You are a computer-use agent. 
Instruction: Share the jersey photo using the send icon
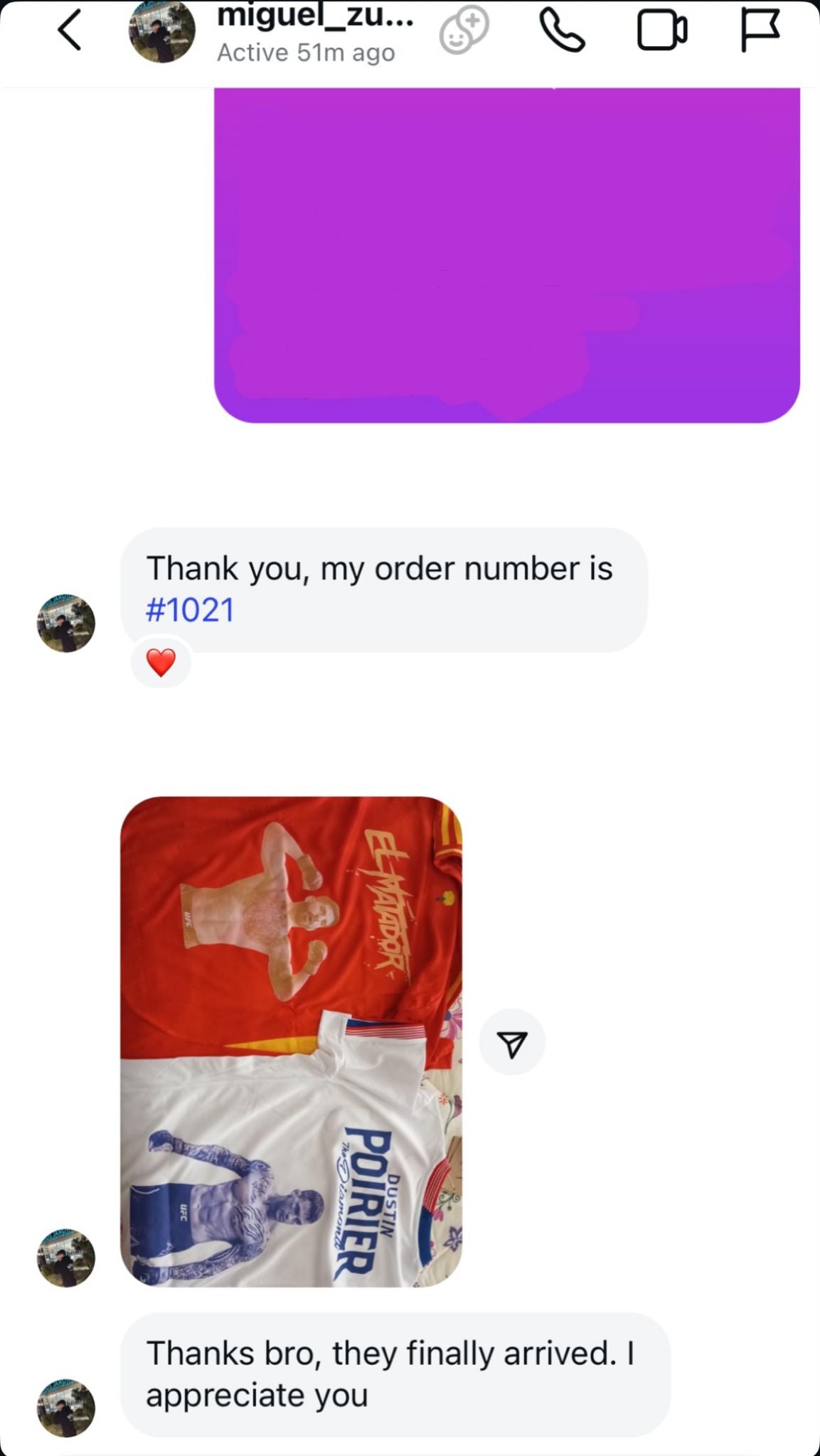[512, 1042]
